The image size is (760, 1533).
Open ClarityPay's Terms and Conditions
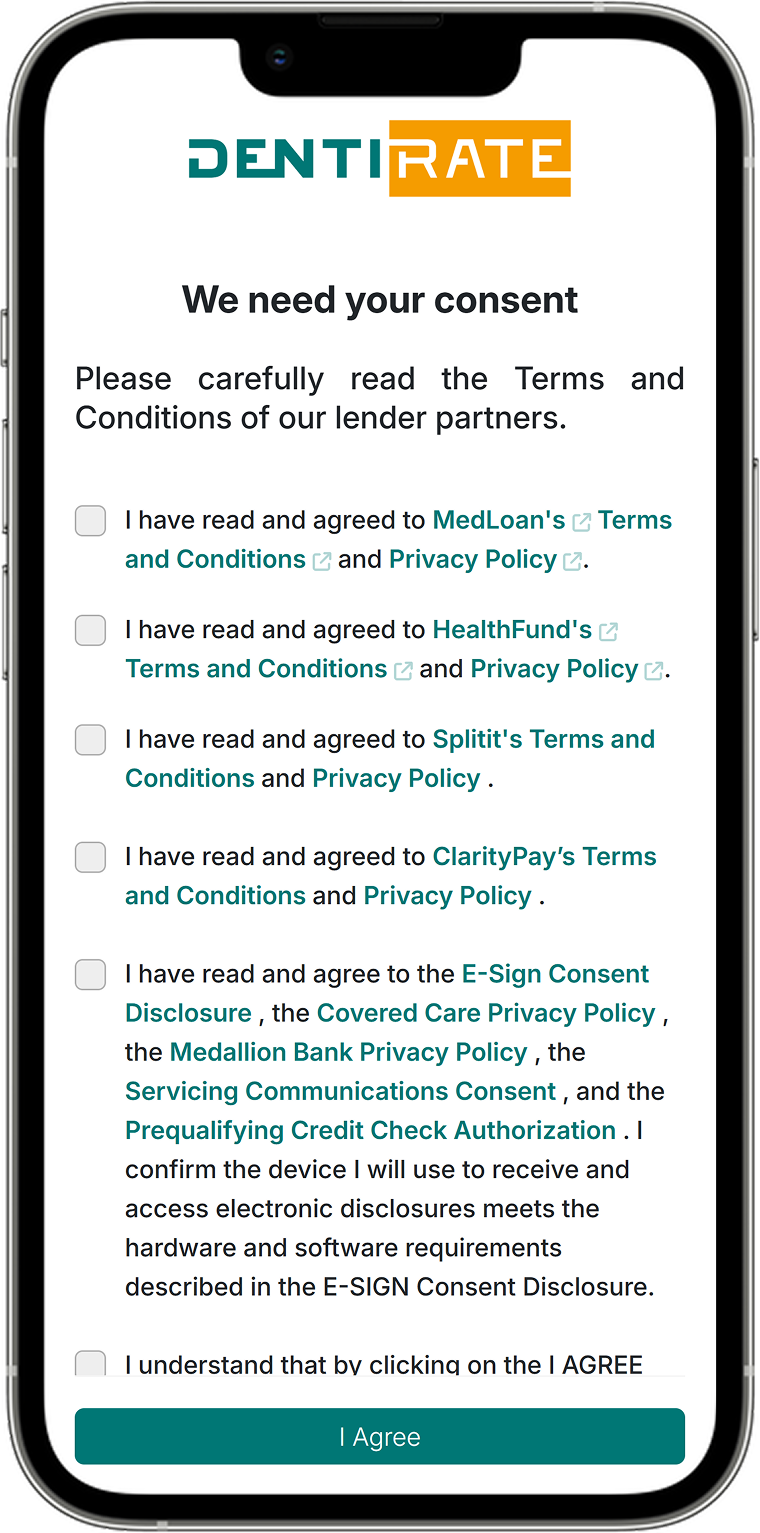pyautogui.click(x=544, y=857)
